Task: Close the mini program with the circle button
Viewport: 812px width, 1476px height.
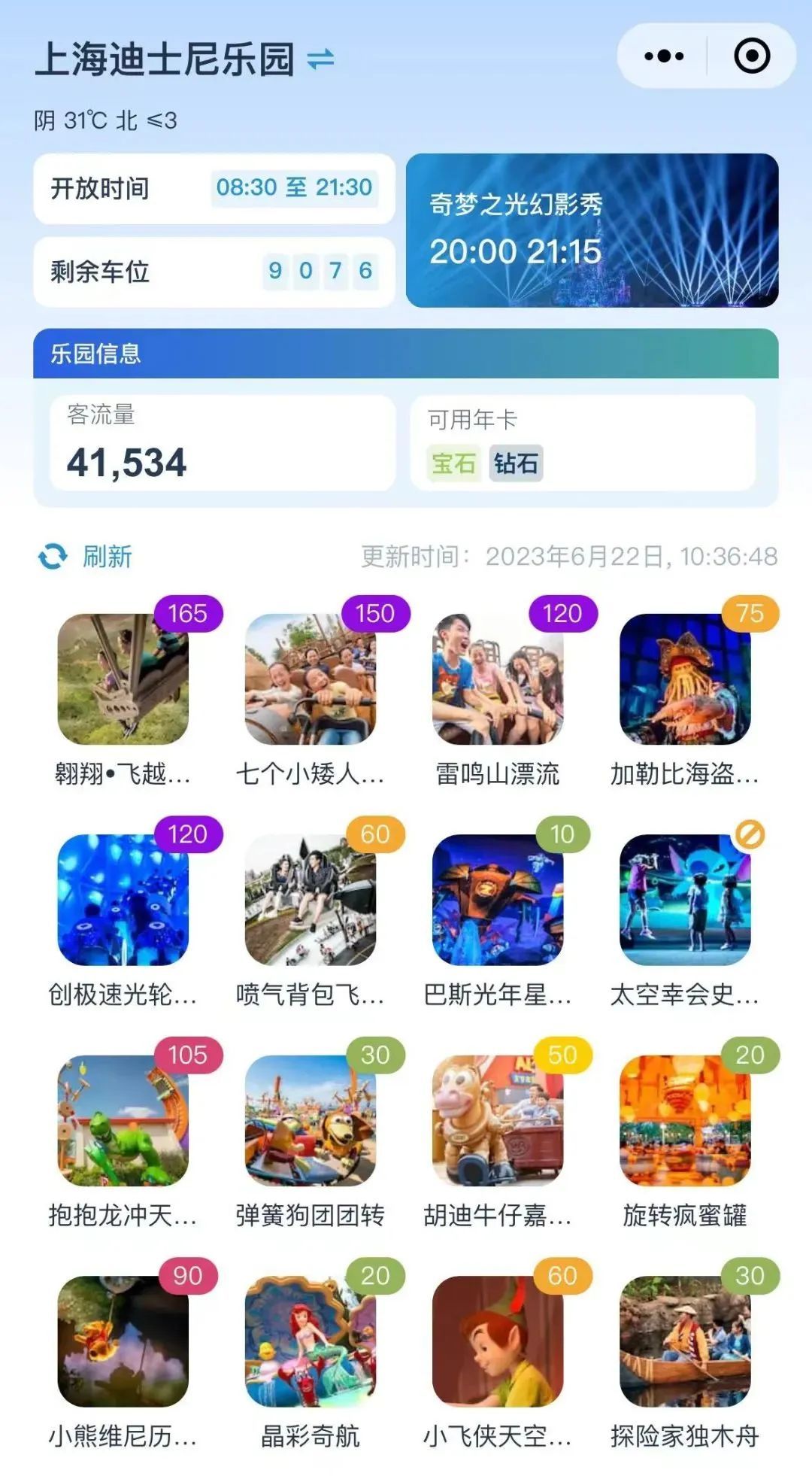Action: tap(751, 56)
